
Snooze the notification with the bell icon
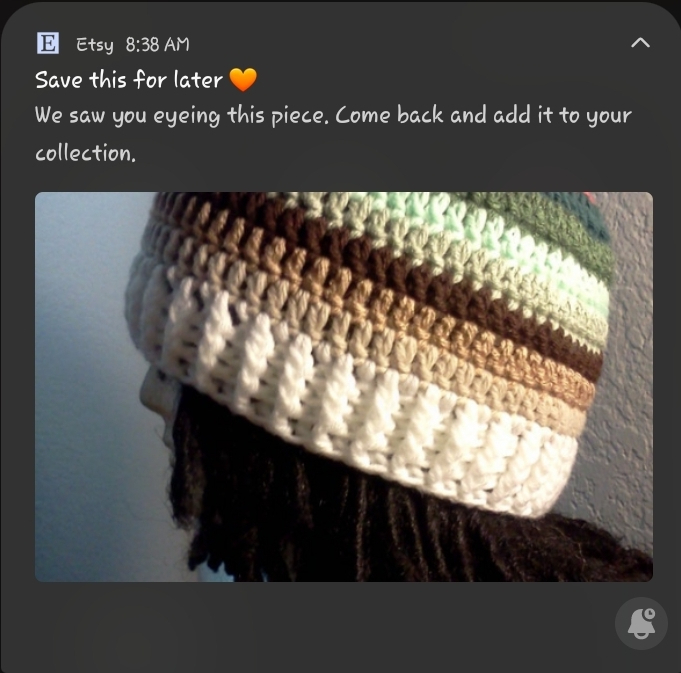640,622
